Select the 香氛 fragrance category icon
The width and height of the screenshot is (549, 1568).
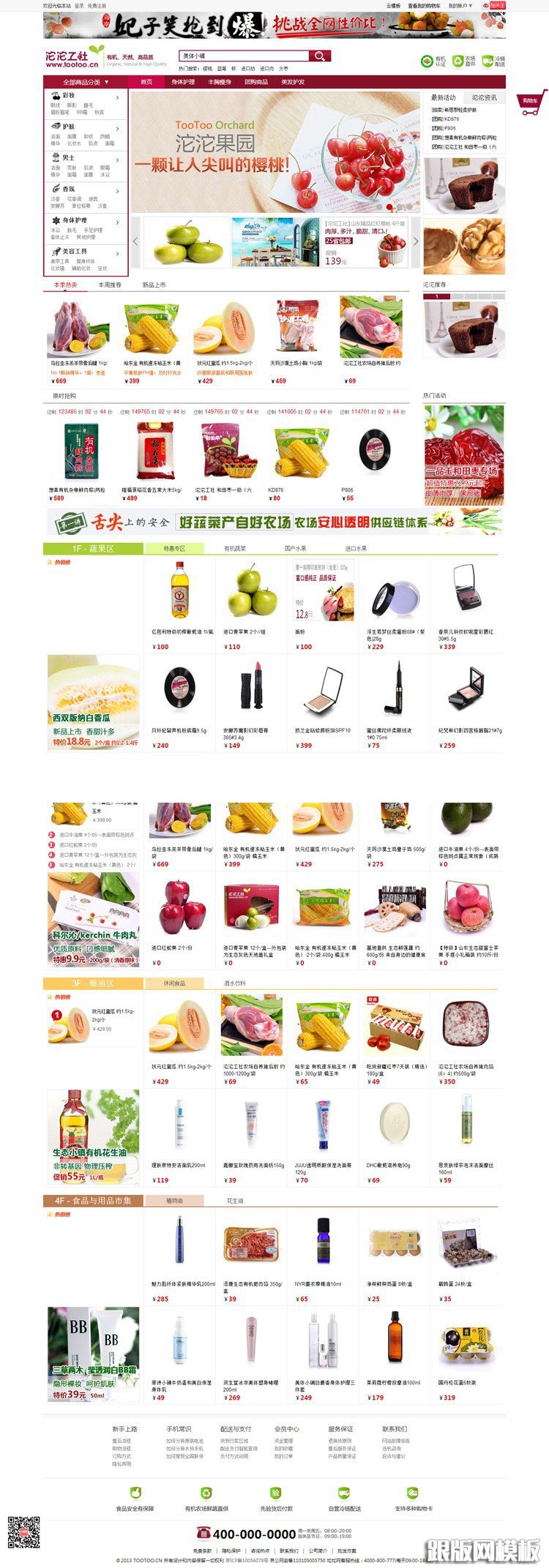56,189
